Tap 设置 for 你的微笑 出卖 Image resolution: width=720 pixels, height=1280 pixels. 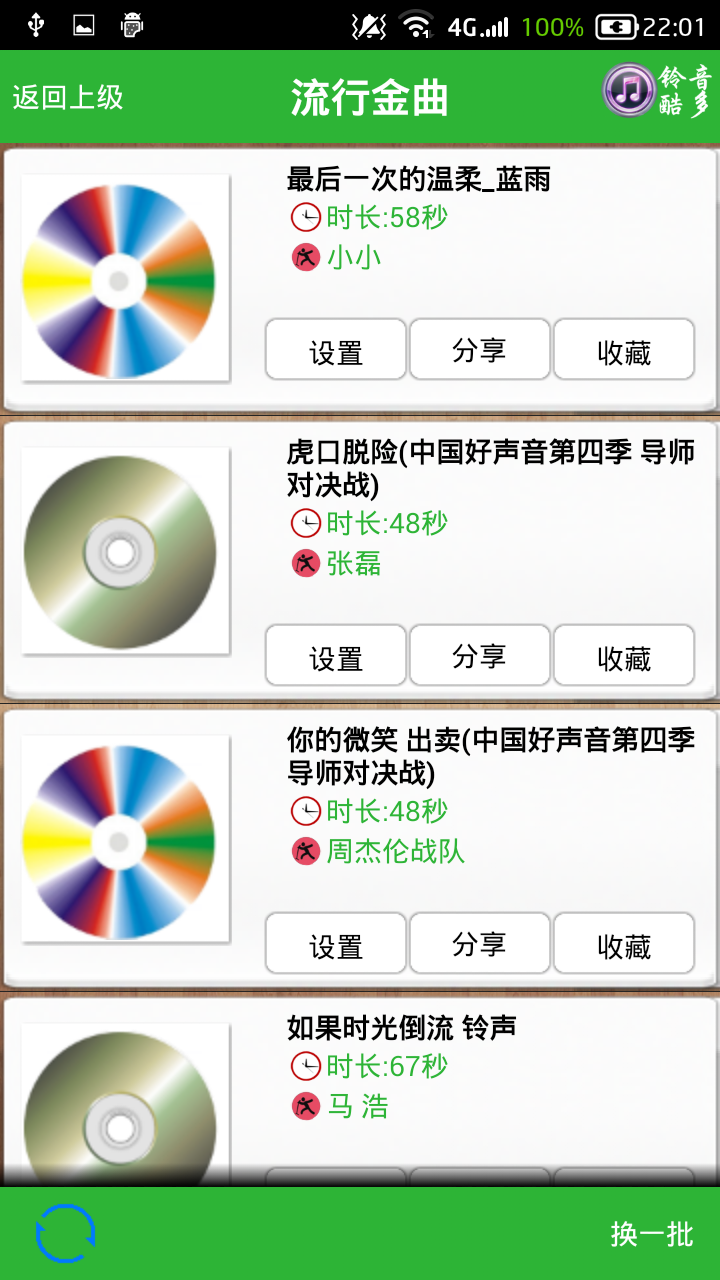(x=336, y=945)
